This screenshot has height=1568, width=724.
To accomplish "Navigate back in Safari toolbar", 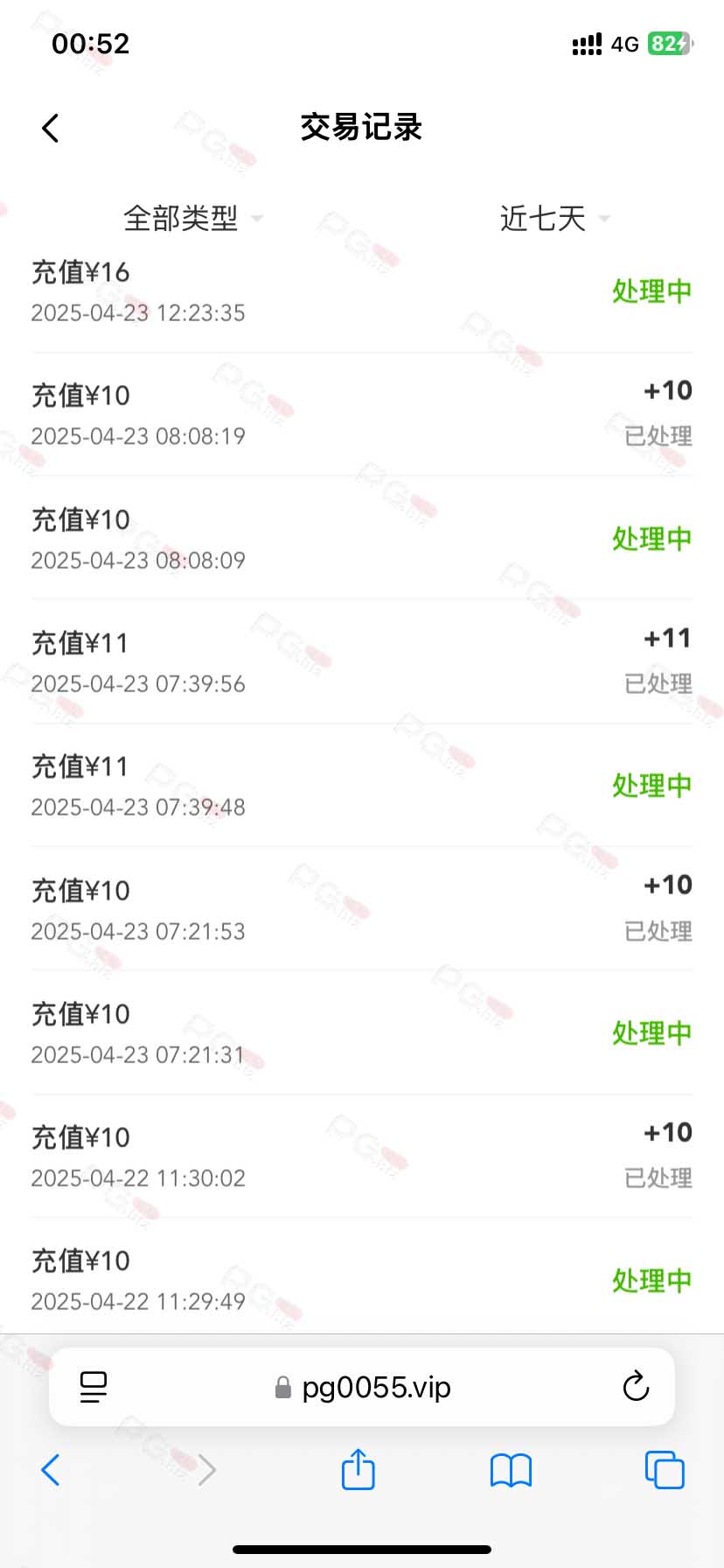I will [51, 1470].
